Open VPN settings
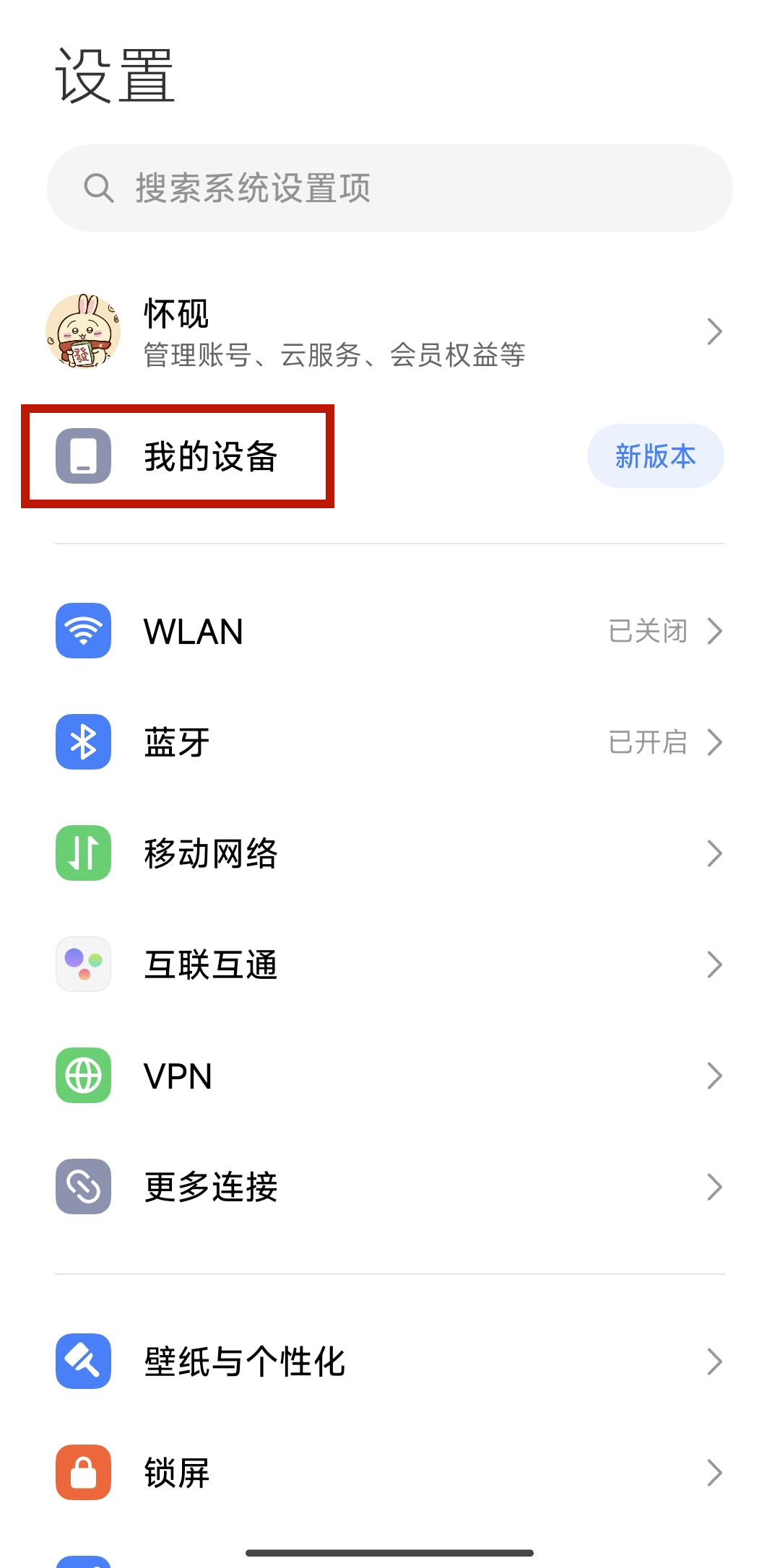The image size is (780, 1568). 390,1076
